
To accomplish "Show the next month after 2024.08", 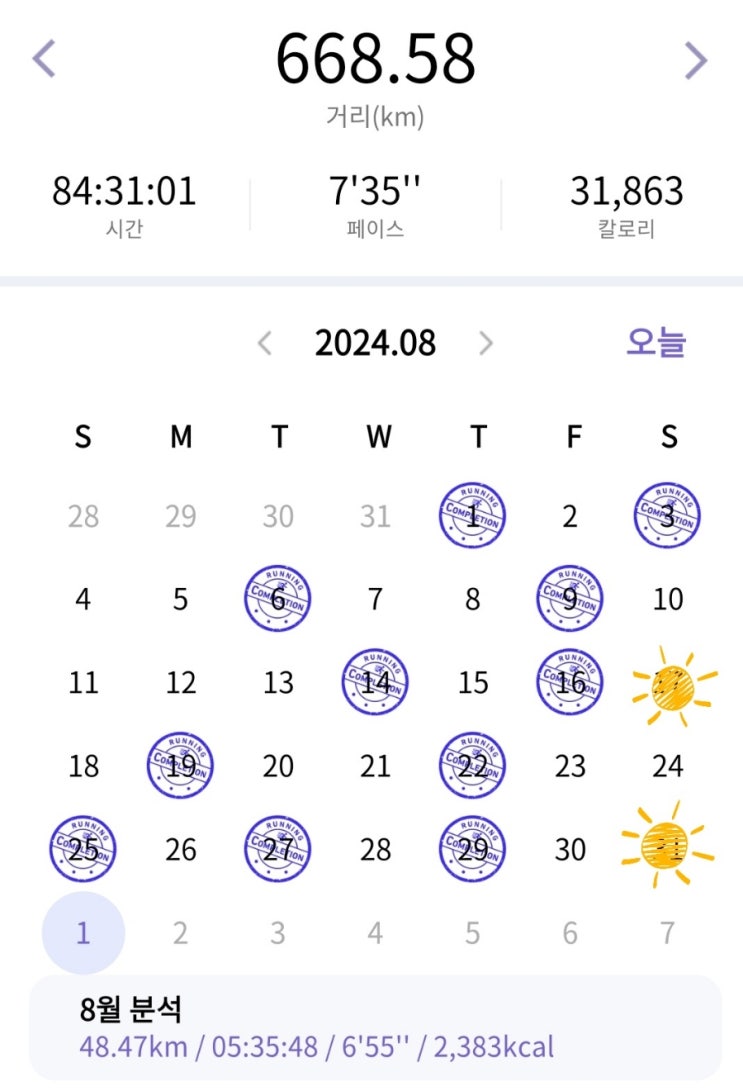I will point(486,344).
